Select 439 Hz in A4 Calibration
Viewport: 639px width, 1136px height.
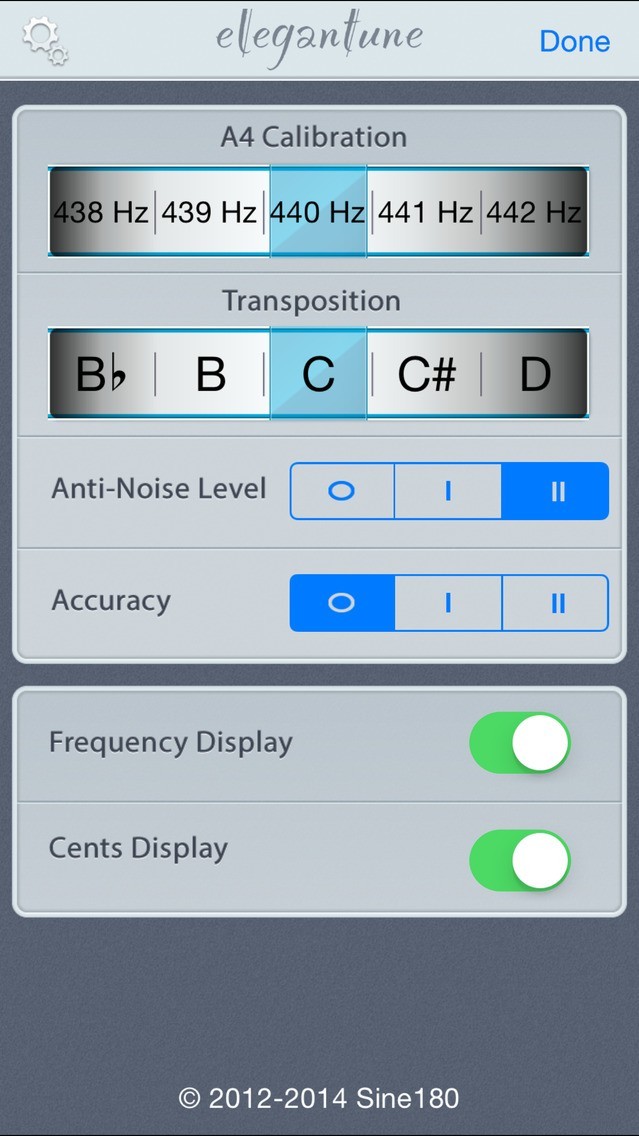210,212
